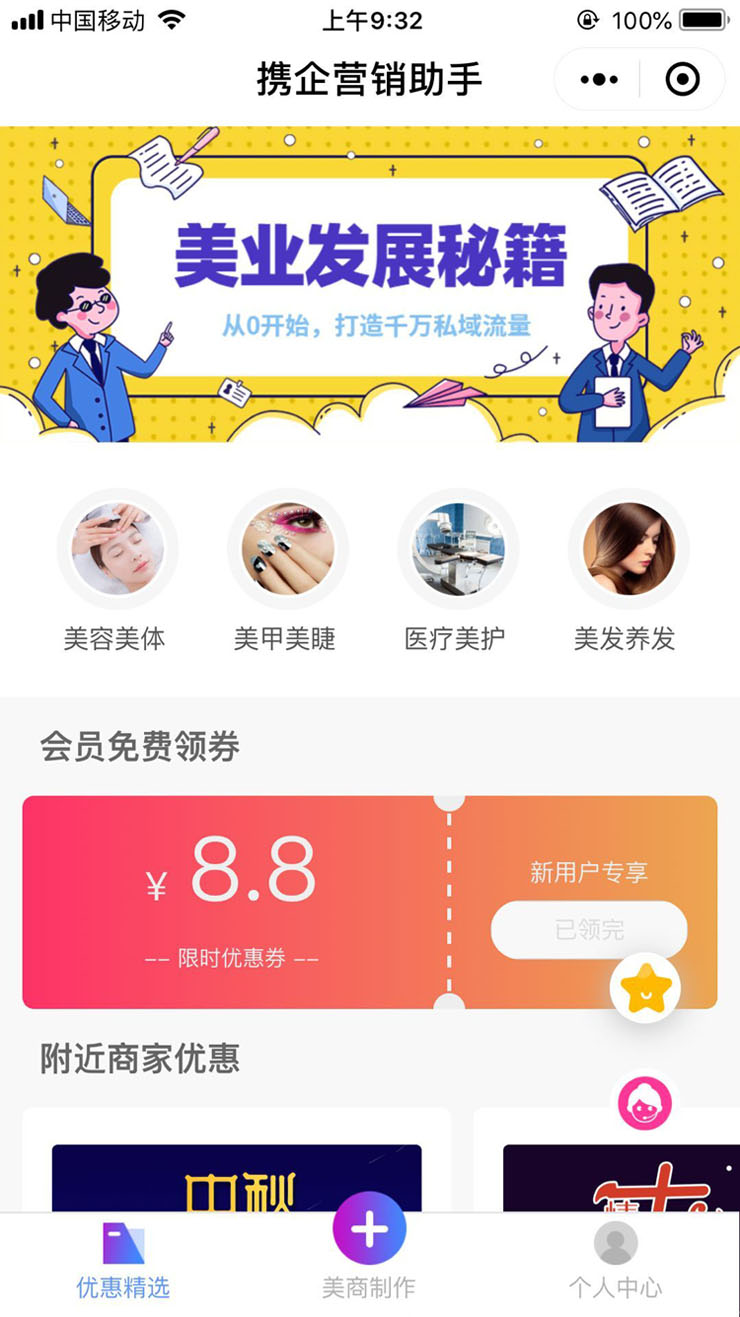
Task: Open the 美甲美睫 category
Action: 286,571
